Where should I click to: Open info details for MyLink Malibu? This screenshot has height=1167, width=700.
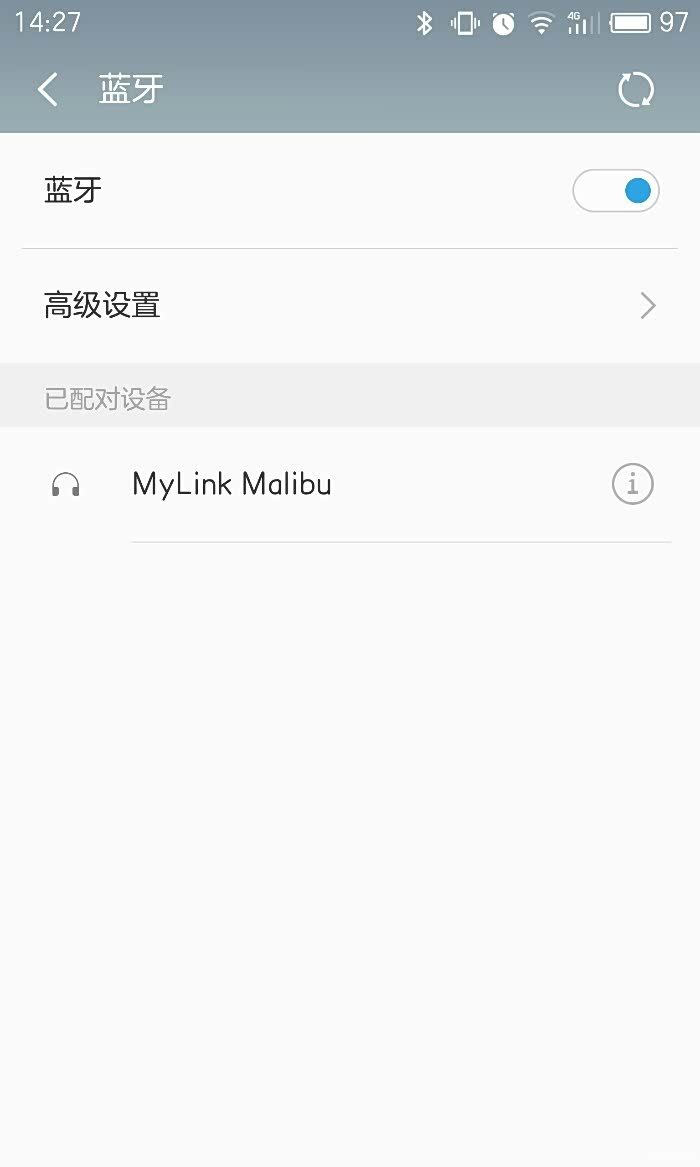[x=632, y=485]
